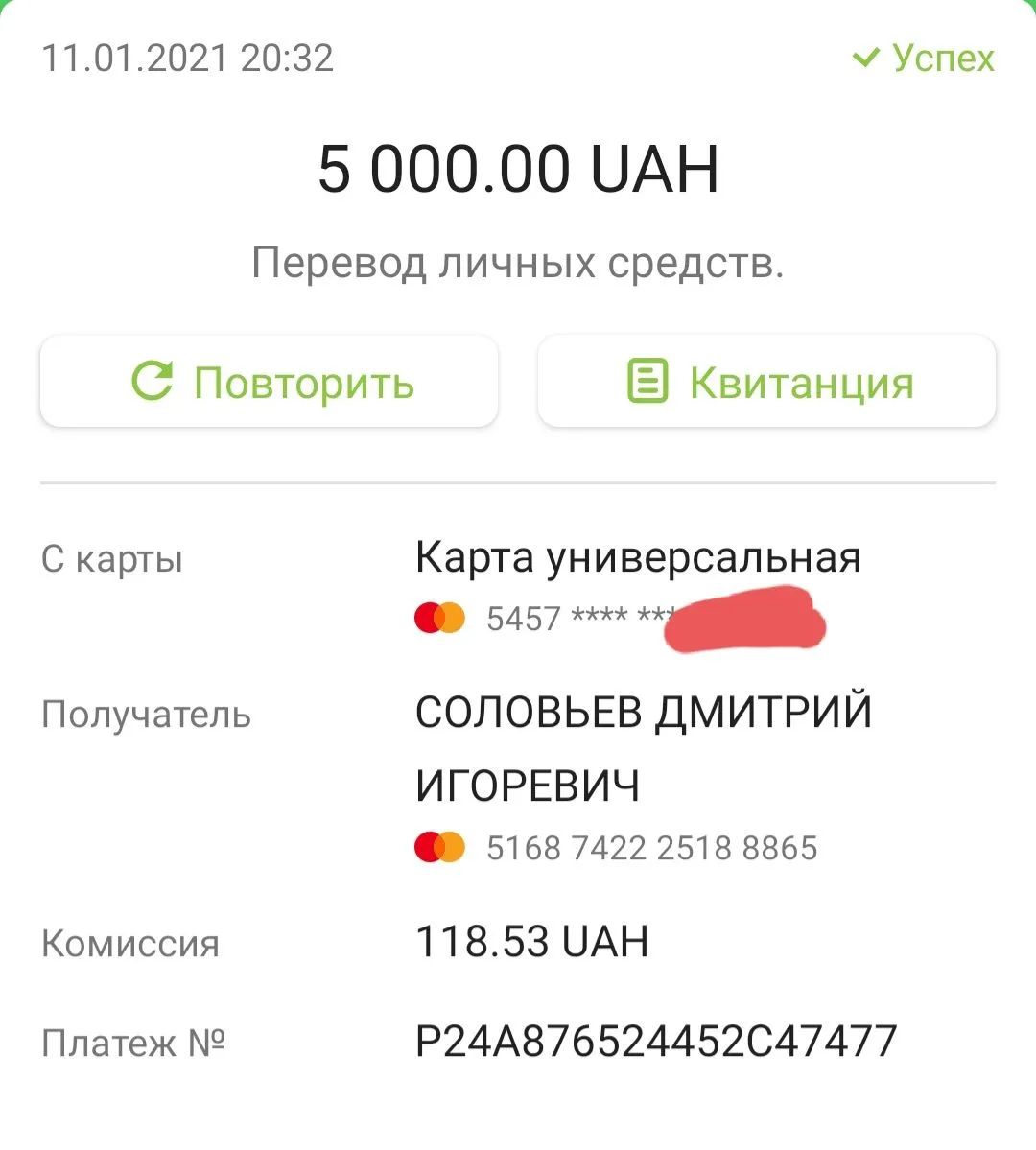The image size is (1036, 1150).
Task: Repeat the payment with Повторить button
Action: (x=270, y=382)
